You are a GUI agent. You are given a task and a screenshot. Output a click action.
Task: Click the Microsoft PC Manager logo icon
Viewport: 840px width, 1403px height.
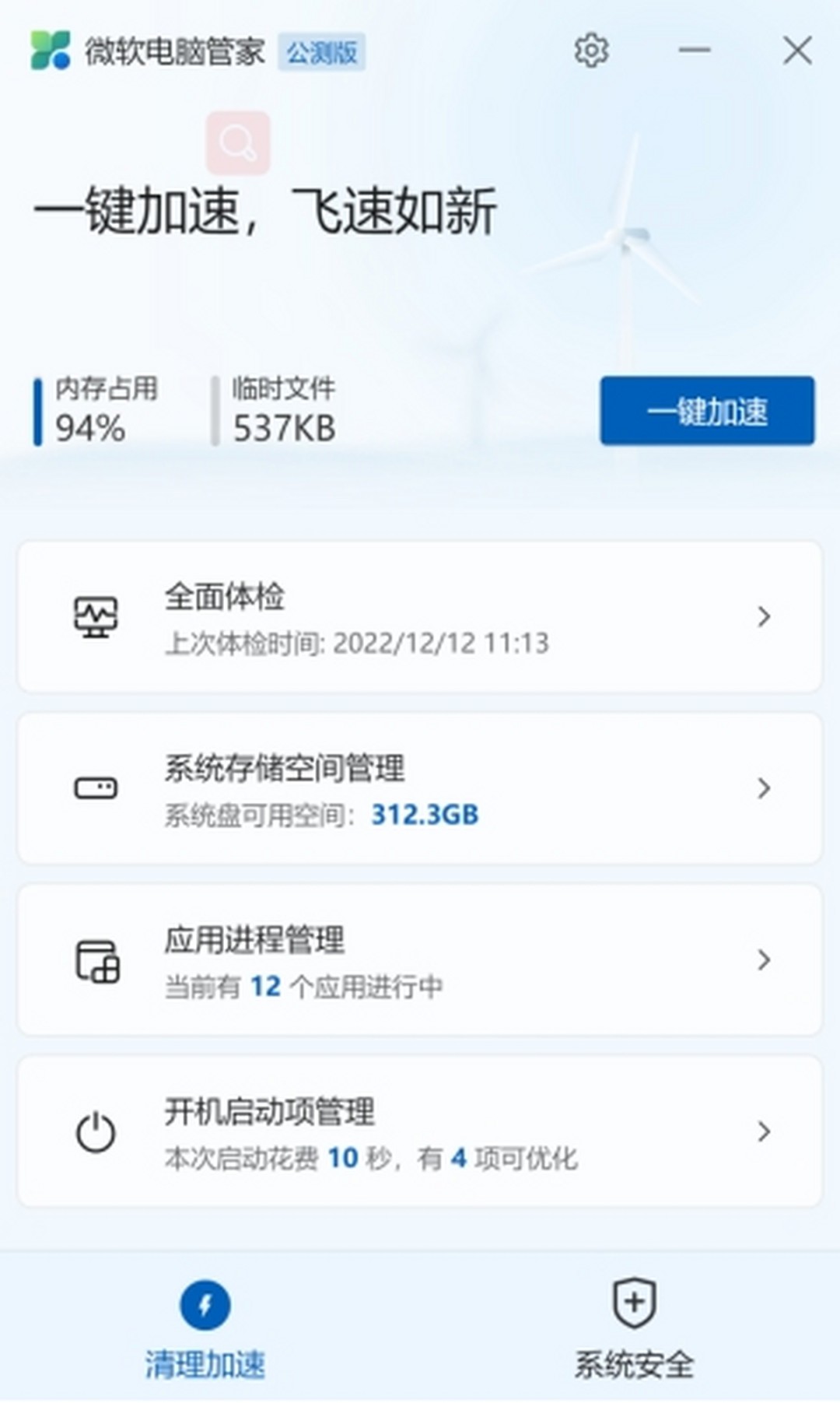49,49
